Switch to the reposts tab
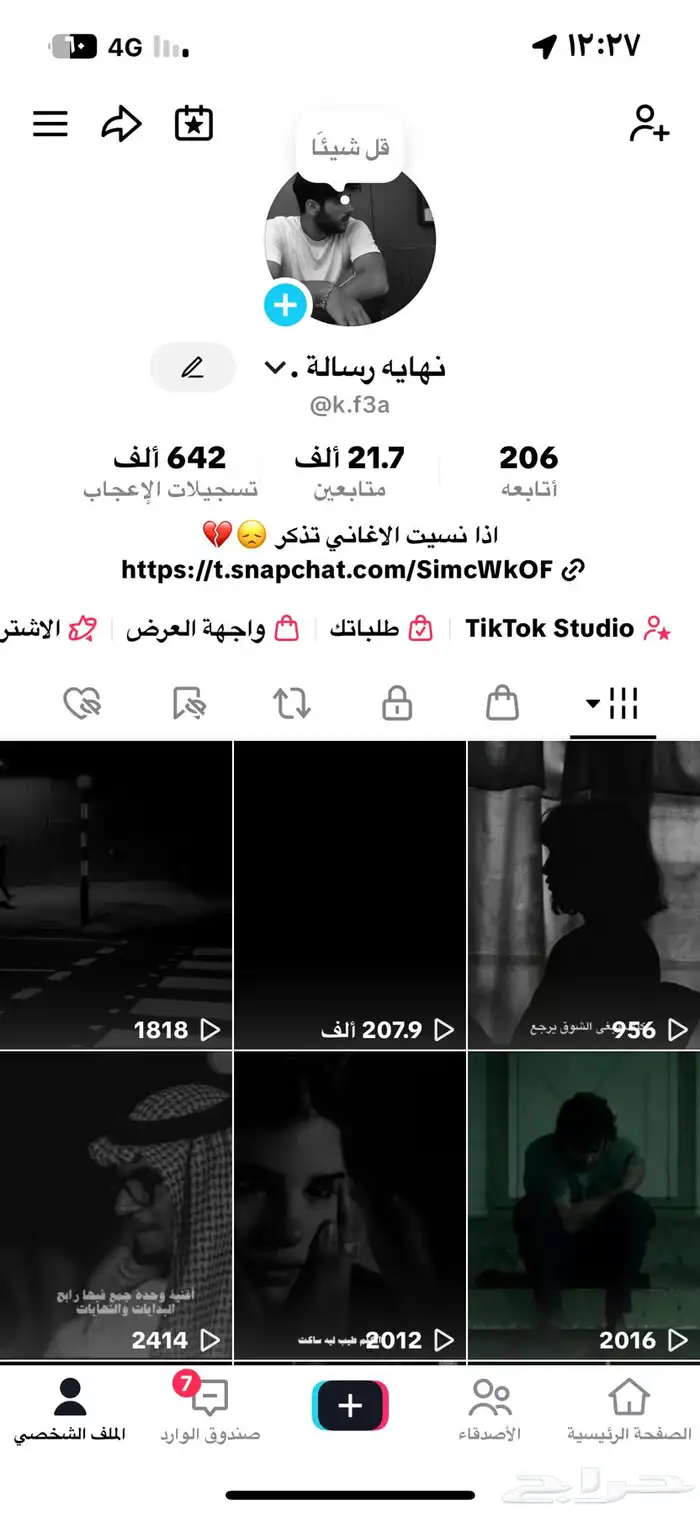 292,704
